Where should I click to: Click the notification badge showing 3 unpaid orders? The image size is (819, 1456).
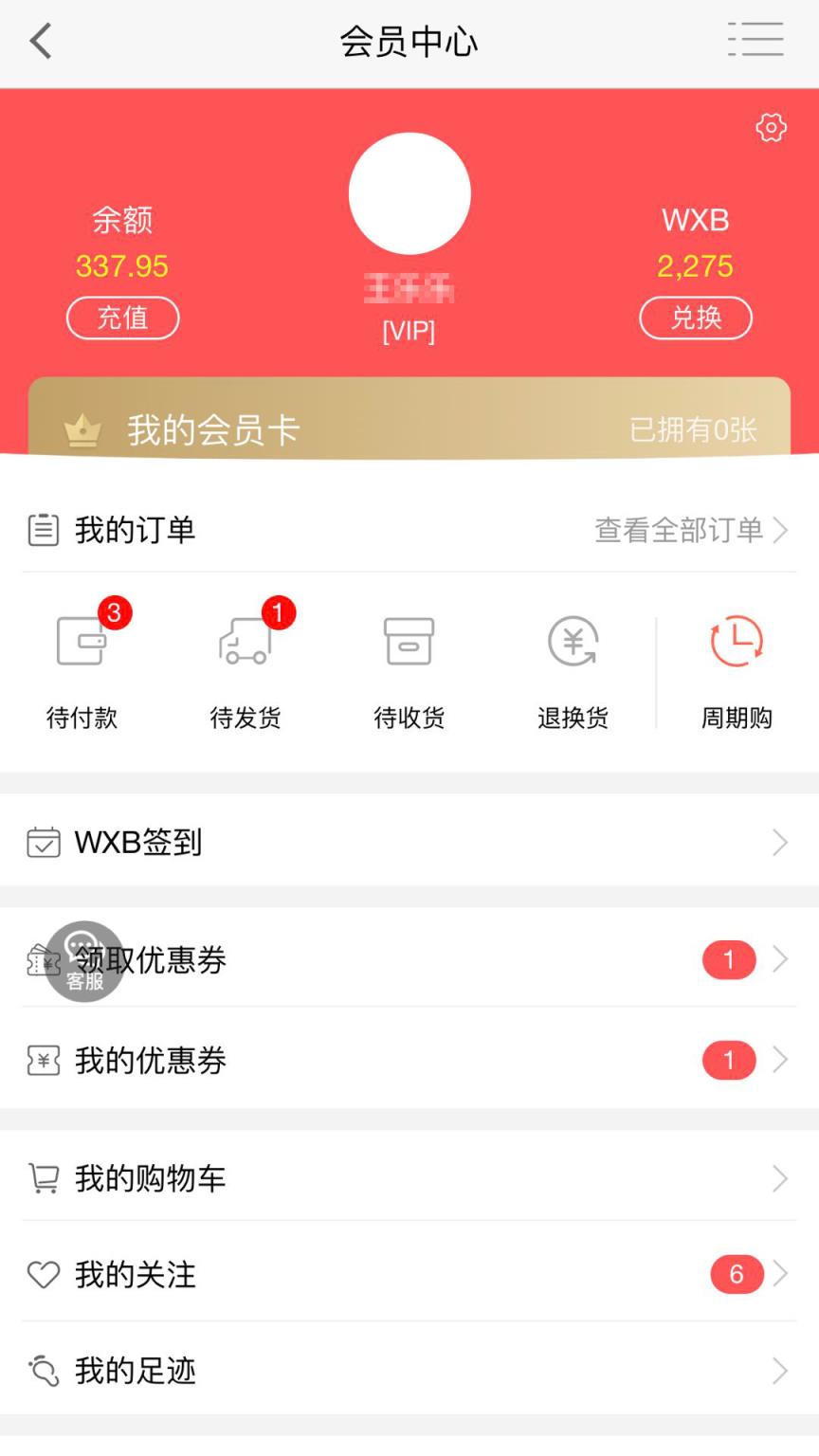[x=114, y=612]
